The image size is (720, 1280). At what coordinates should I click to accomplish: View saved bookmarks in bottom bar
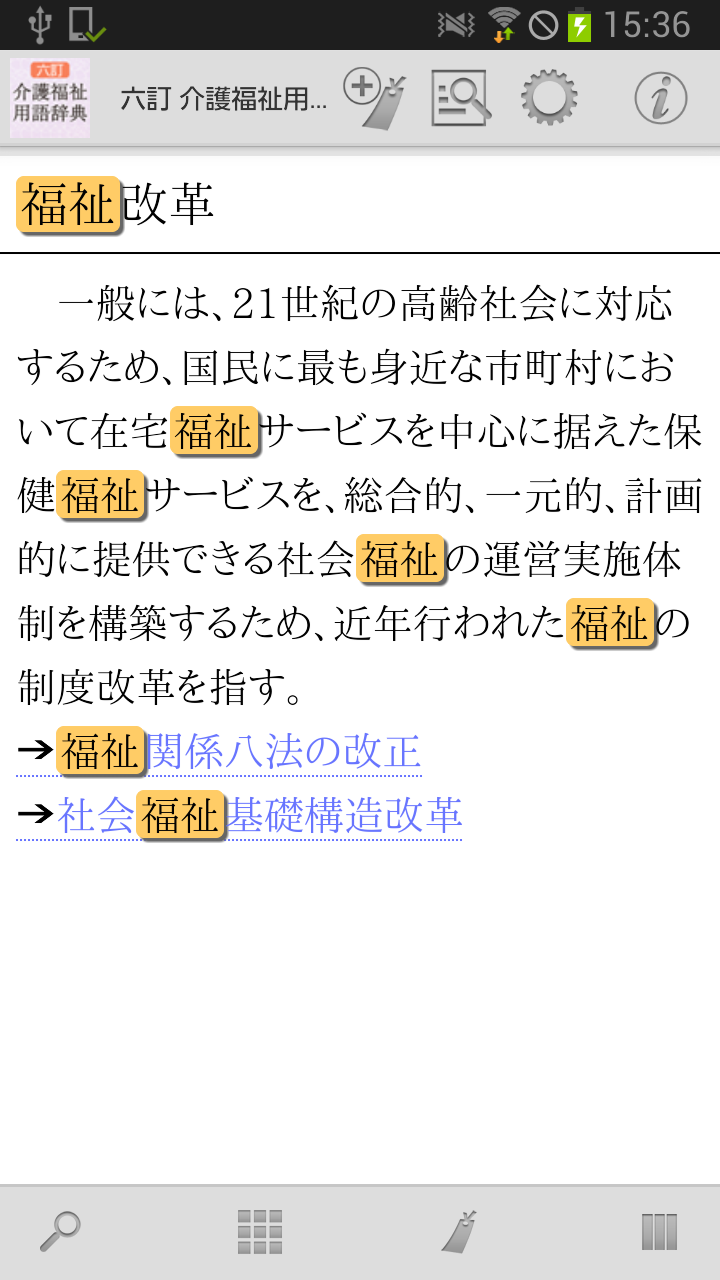pos(459,1231)
